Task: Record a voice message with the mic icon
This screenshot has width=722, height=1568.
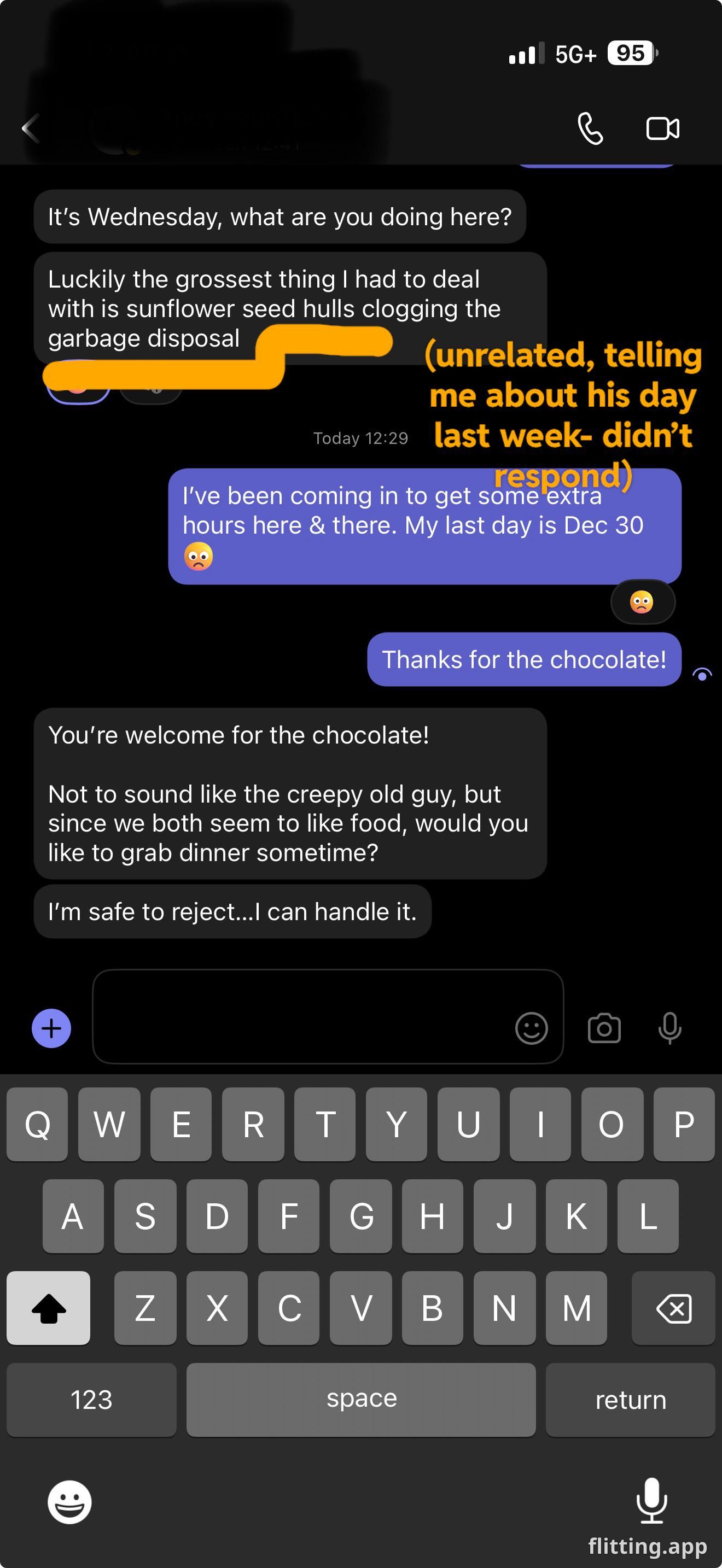Action: pos(669,1027)
